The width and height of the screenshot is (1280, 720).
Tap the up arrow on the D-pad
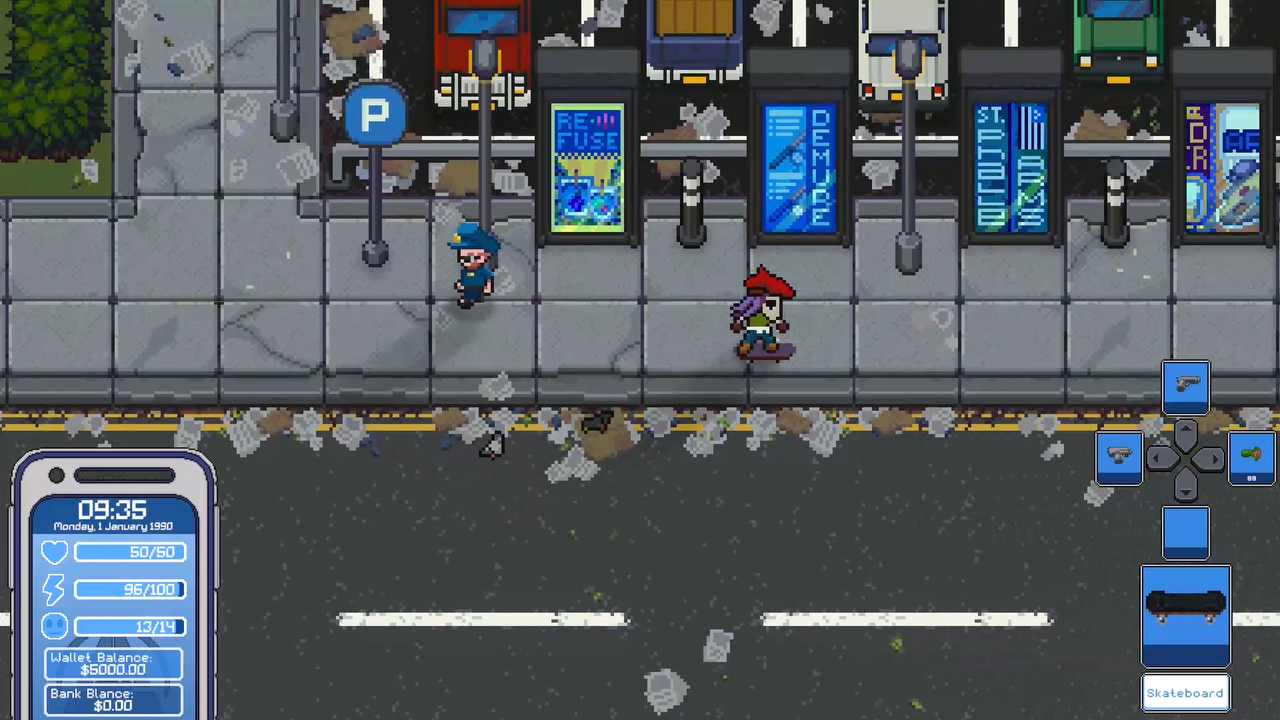pyautogui.click(x=1186, y=433)
